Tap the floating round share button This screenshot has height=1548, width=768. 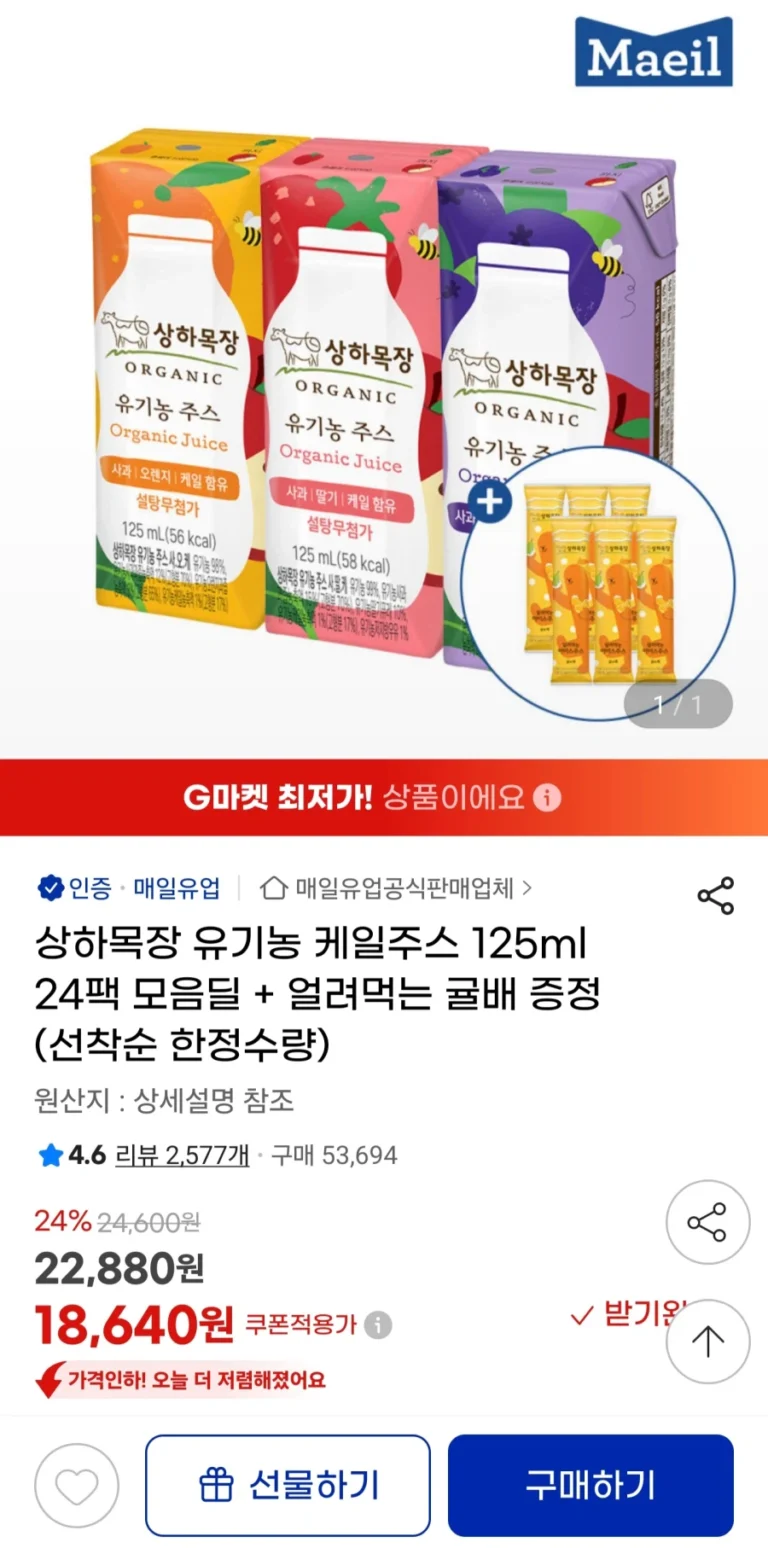(708, 1222)
